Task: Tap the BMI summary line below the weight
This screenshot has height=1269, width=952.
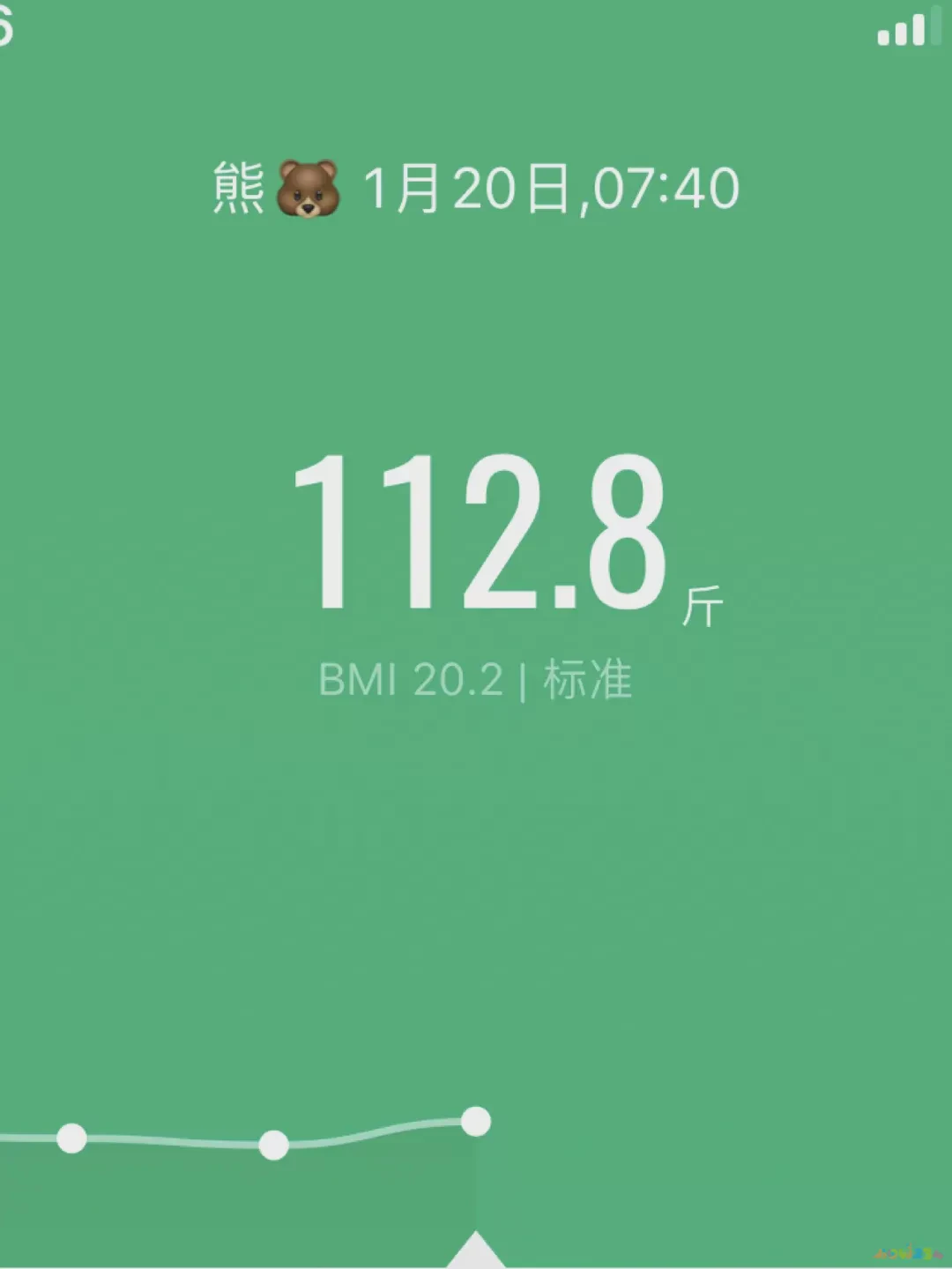Action: 476,680
